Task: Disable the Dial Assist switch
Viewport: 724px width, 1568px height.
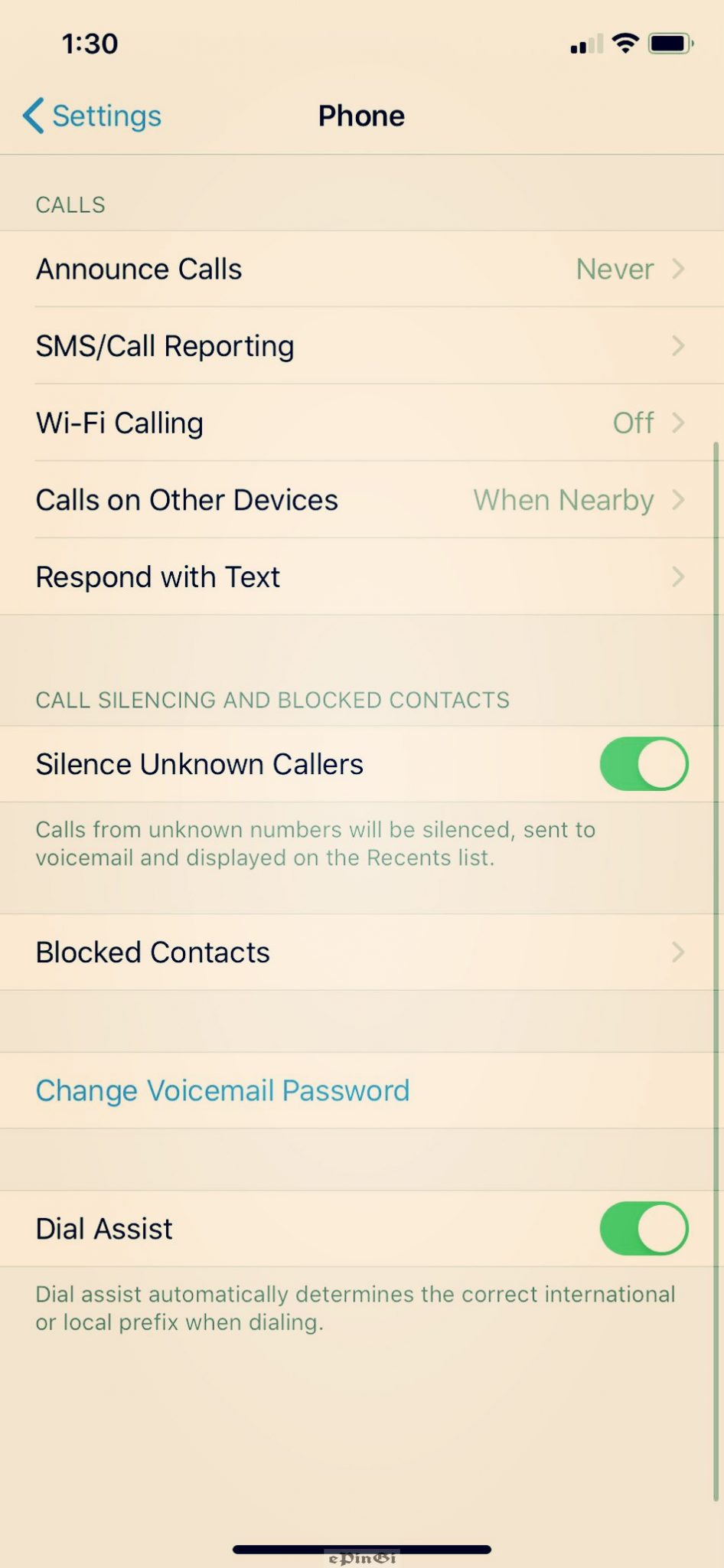Action: pos(643,1228)
